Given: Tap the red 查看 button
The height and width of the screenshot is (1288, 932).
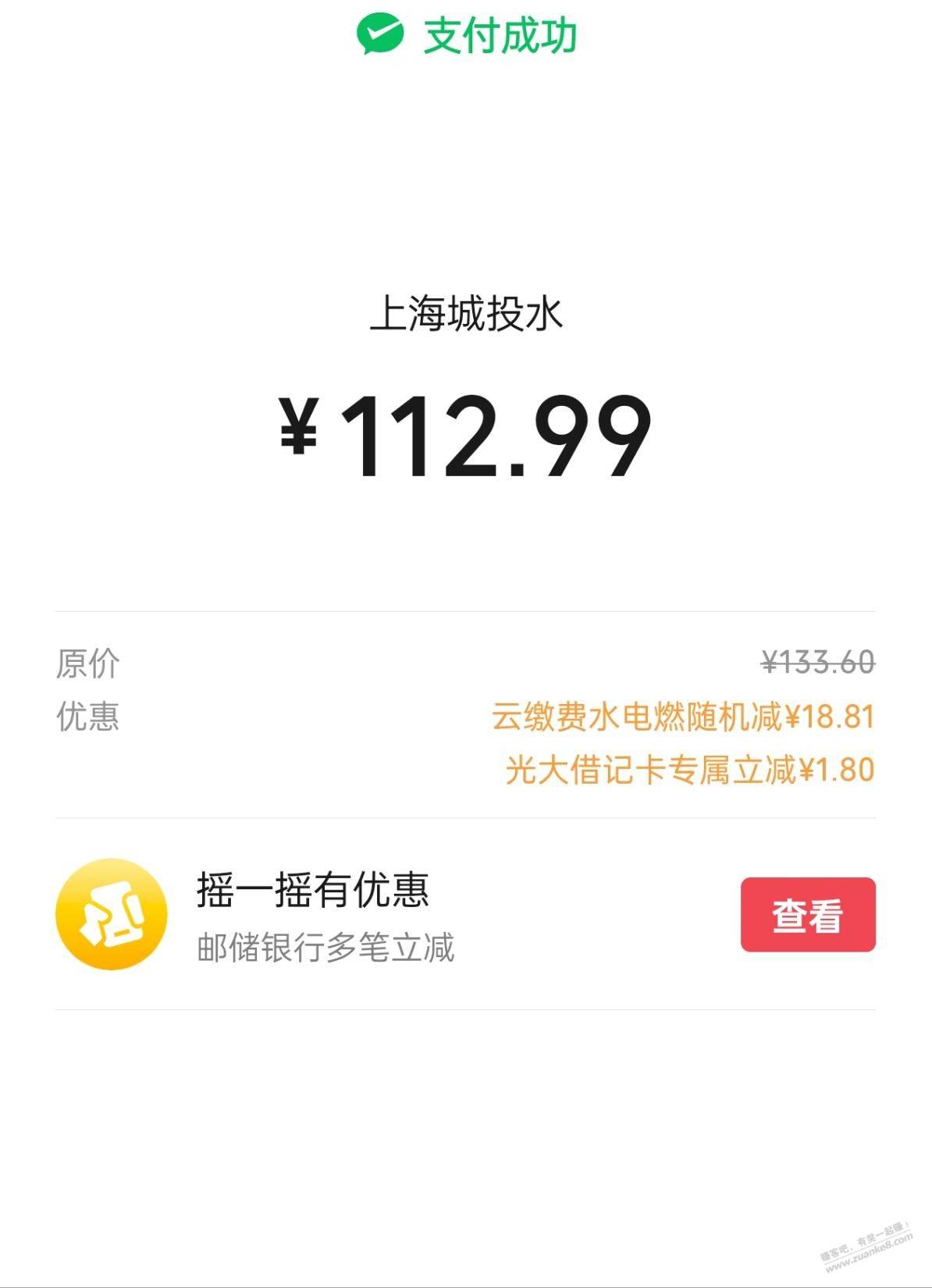Looking at the screenshot, I should [807, 915].
